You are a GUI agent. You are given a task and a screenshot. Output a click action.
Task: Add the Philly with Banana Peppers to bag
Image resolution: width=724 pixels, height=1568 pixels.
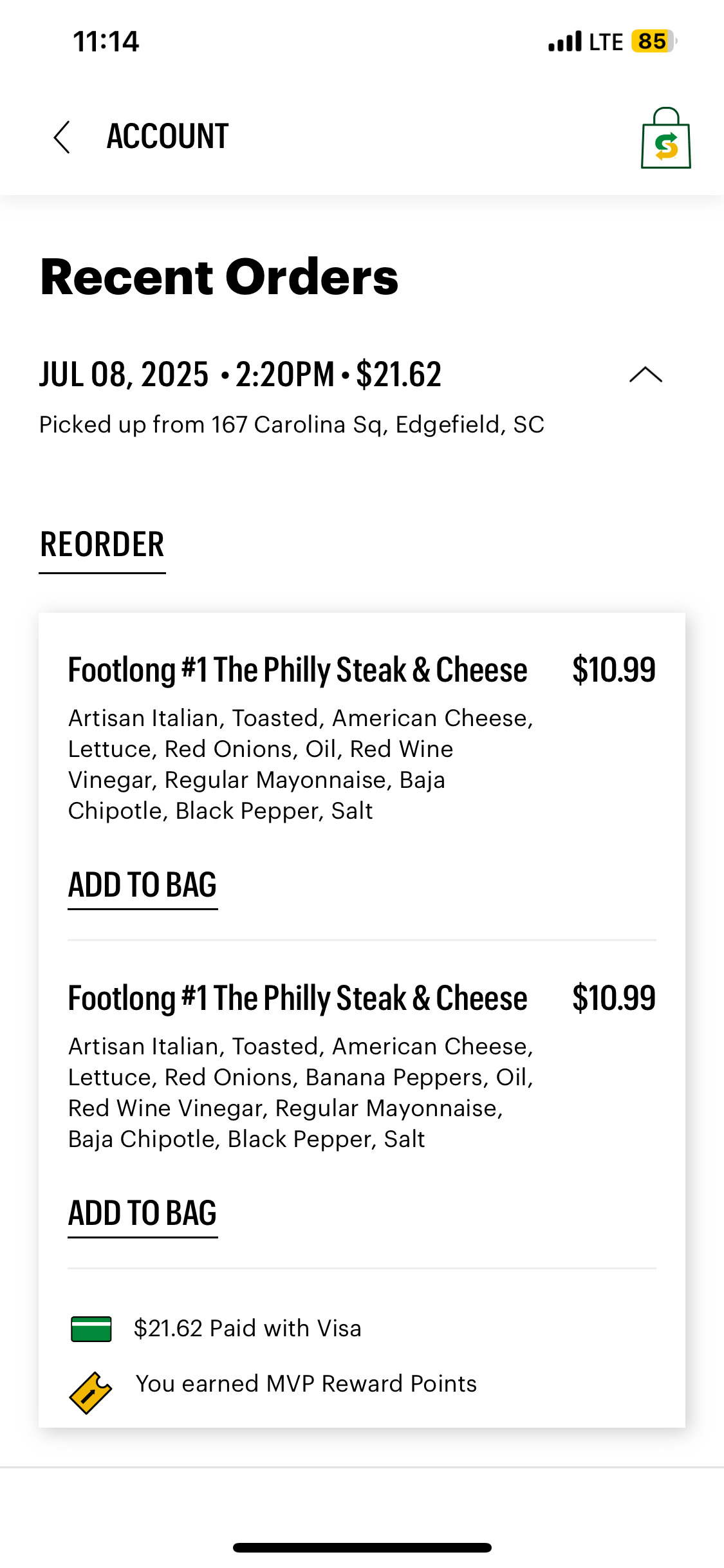[x=143, y=1213]
